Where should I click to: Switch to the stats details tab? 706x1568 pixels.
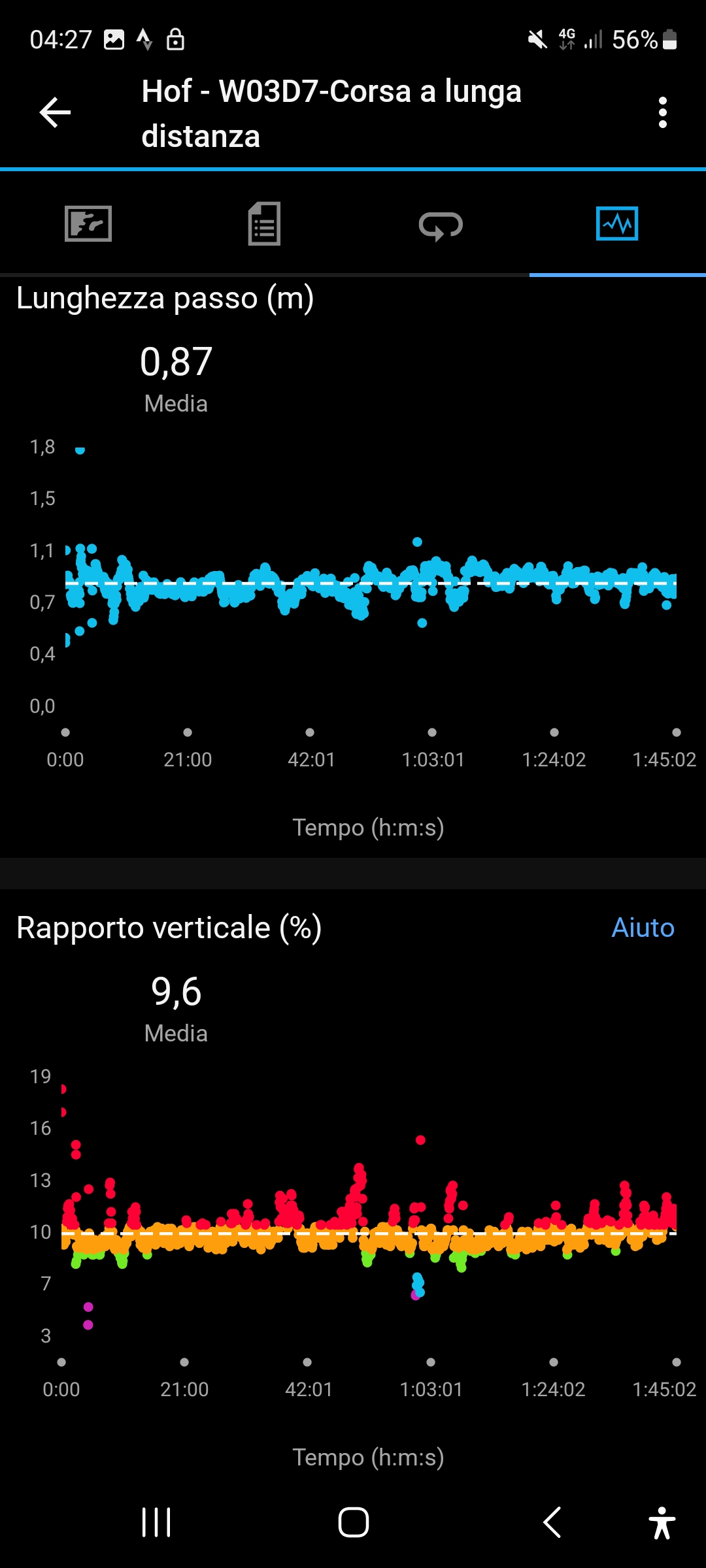click(264, 223)
